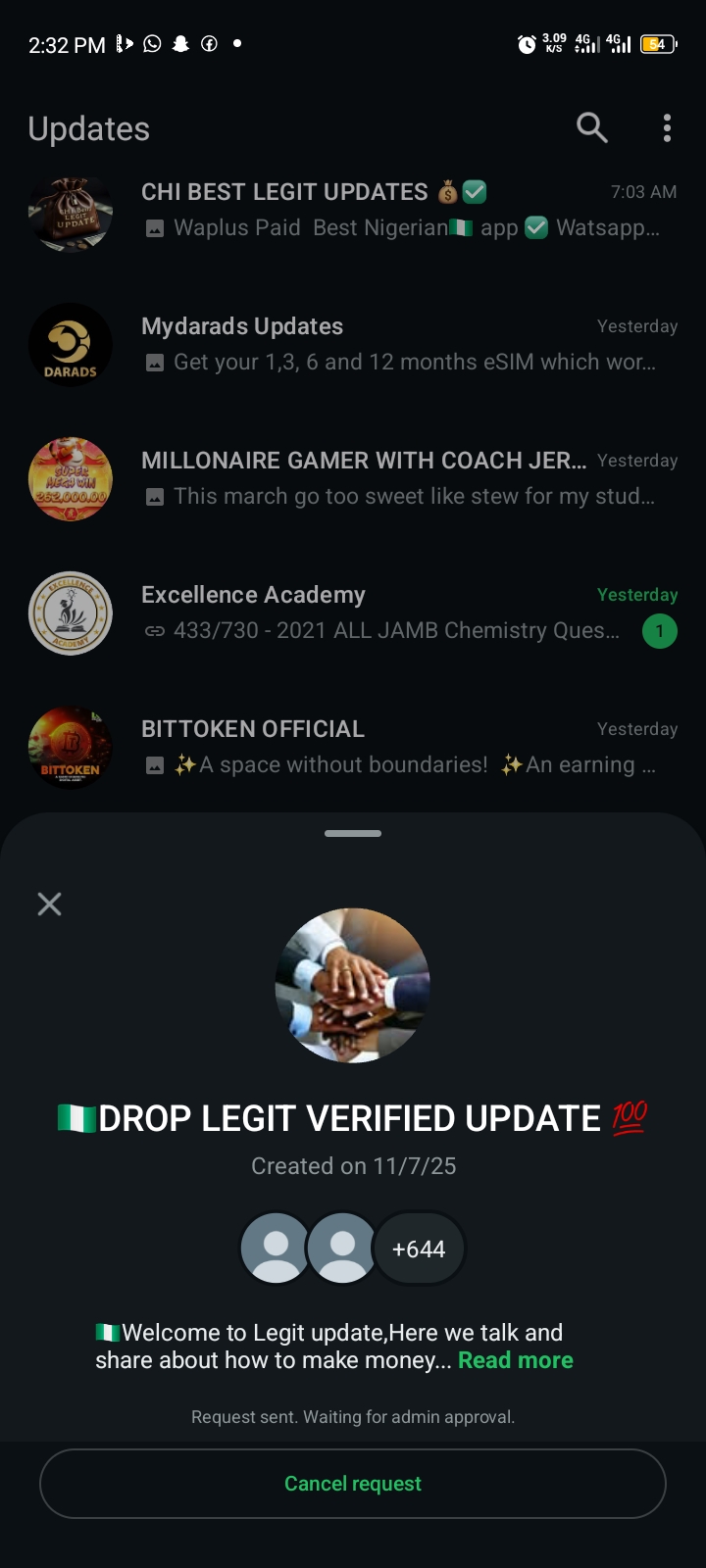Search the Updates list
The width and height of the screenshot is (706, 1568).
[592, 127]
